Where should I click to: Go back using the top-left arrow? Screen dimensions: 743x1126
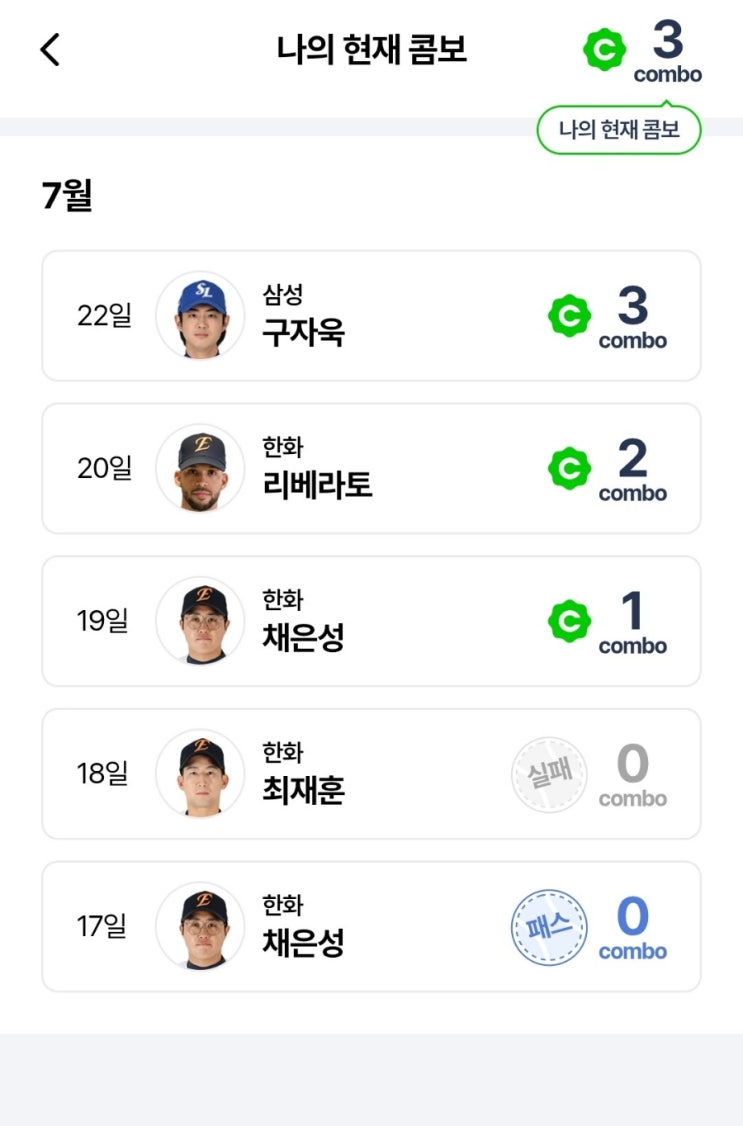(50, 50)
